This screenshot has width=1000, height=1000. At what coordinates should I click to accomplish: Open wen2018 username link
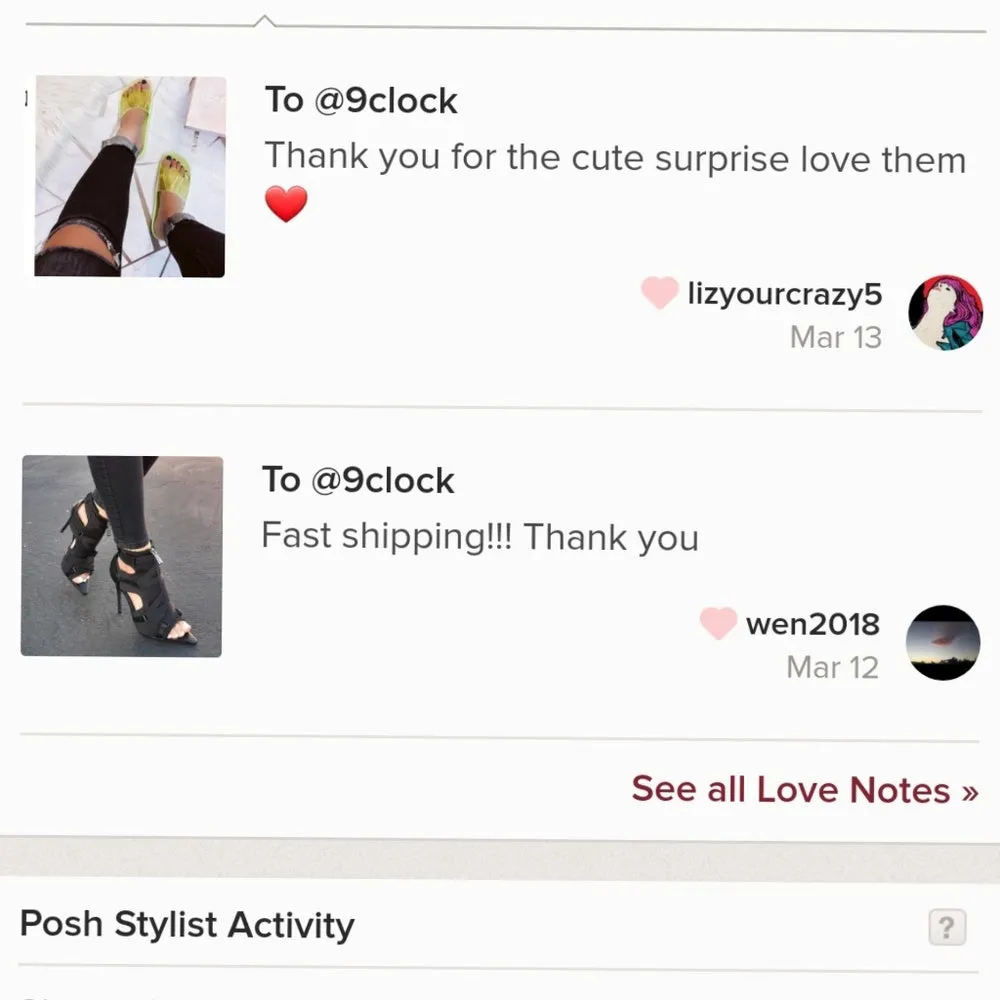click(x=812, y=624)
